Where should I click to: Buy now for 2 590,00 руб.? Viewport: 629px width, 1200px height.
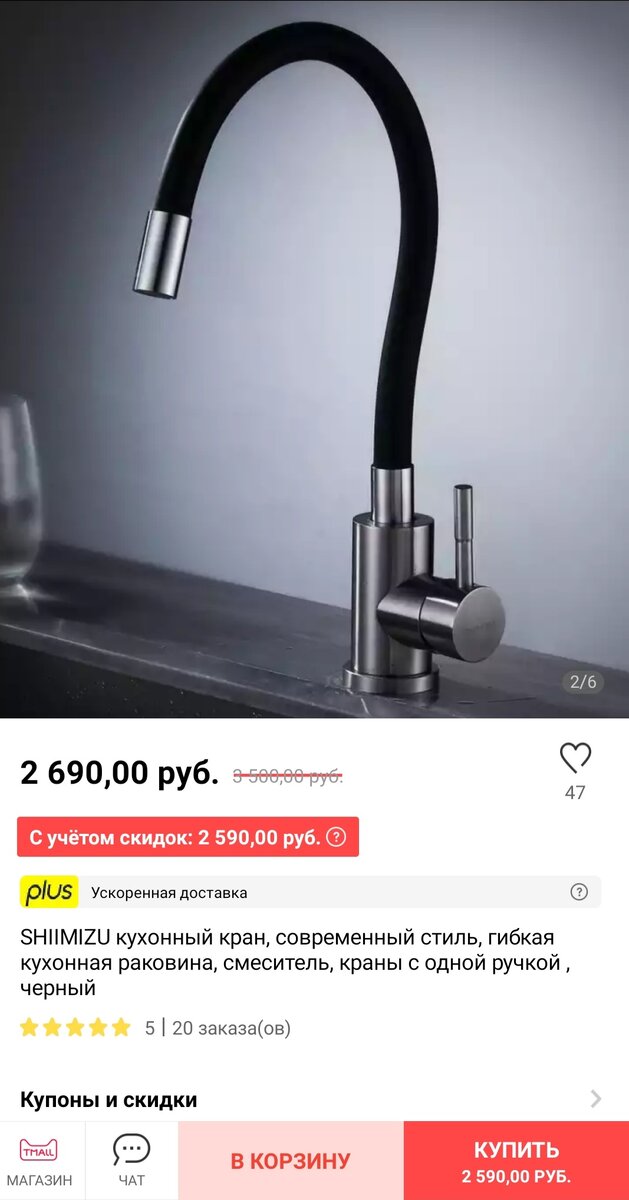point(516,1161)
